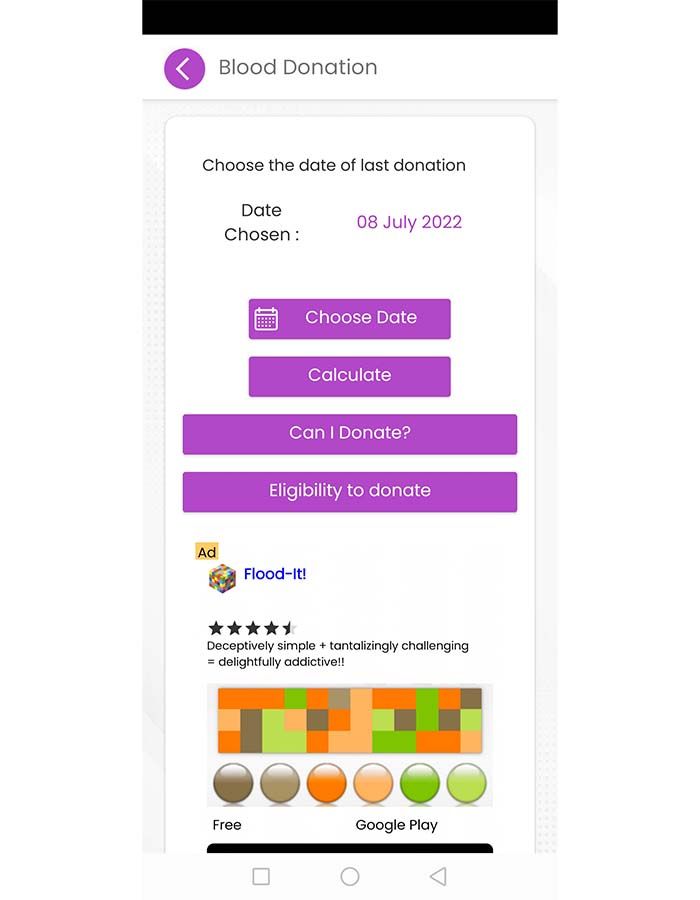Go back using the purple arrow

coord(184,68)
